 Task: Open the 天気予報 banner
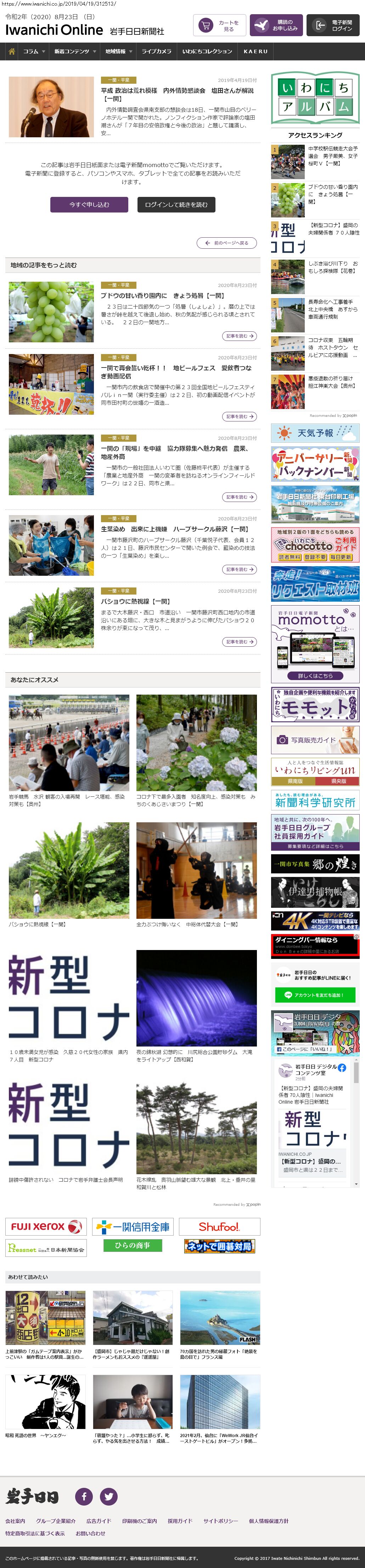315,434
